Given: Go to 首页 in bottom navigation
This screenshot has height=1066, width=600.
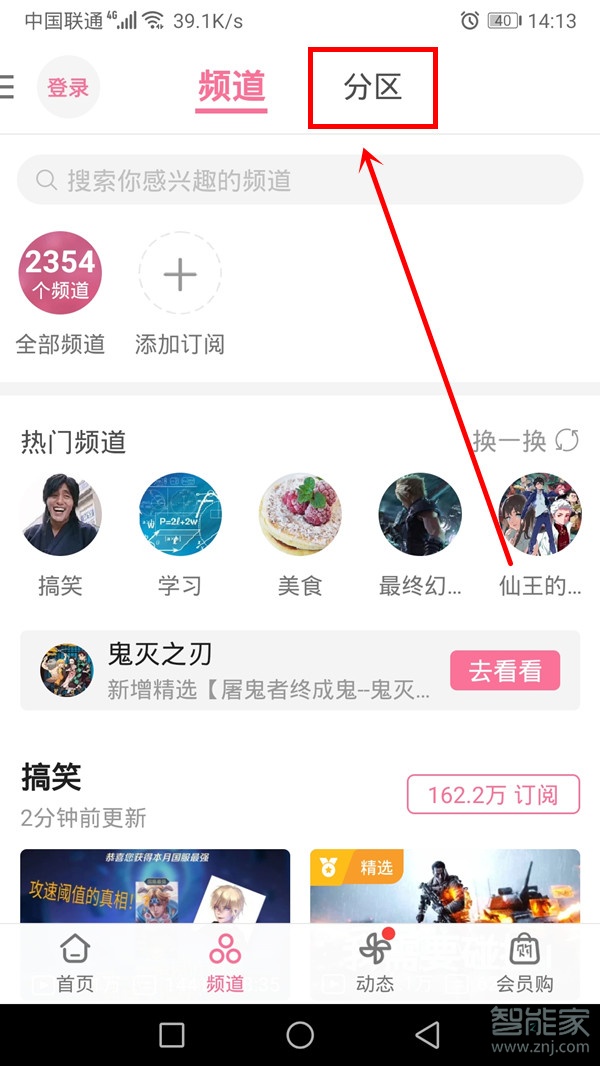Looking at the screenshot, I should click(75, 964).
